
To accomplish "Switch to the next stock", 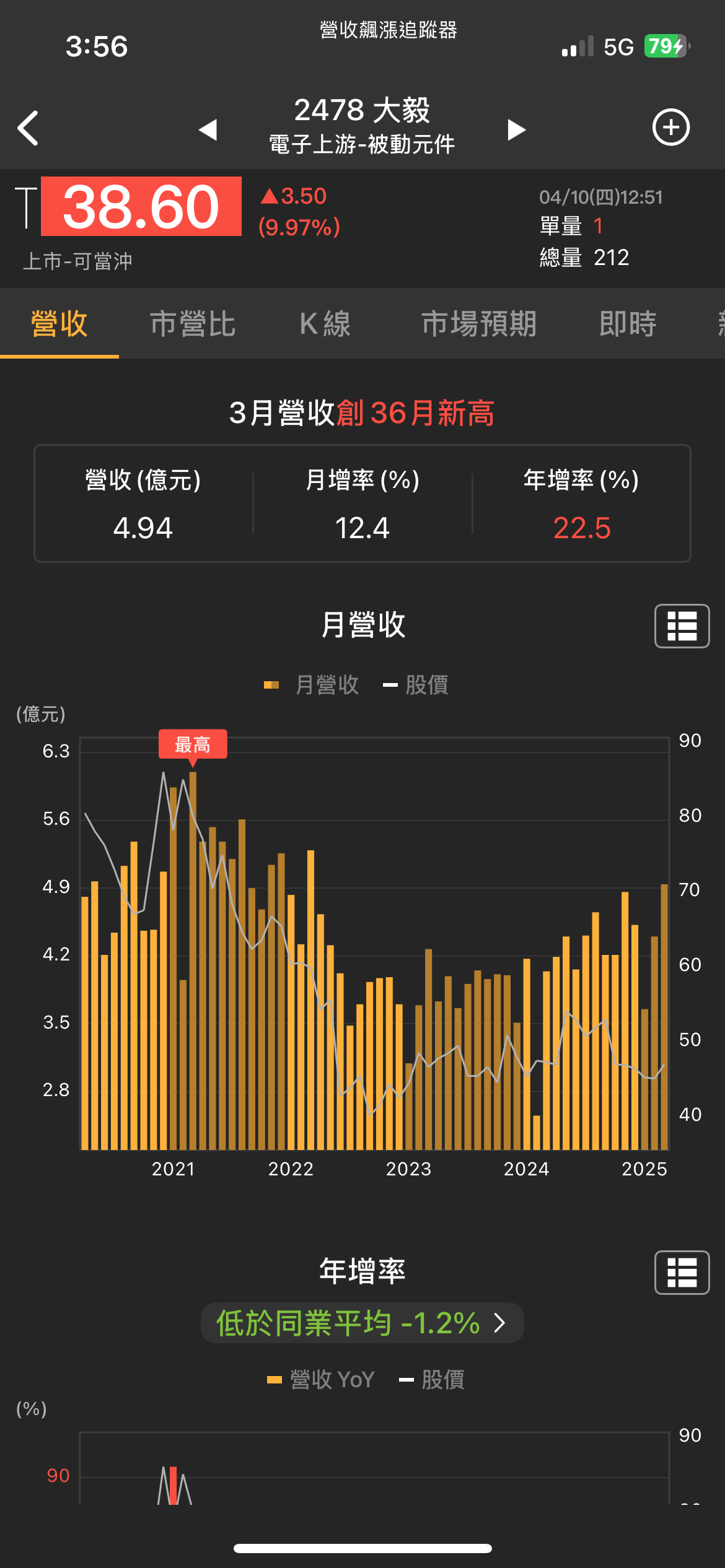I will [x=516, y=129].
